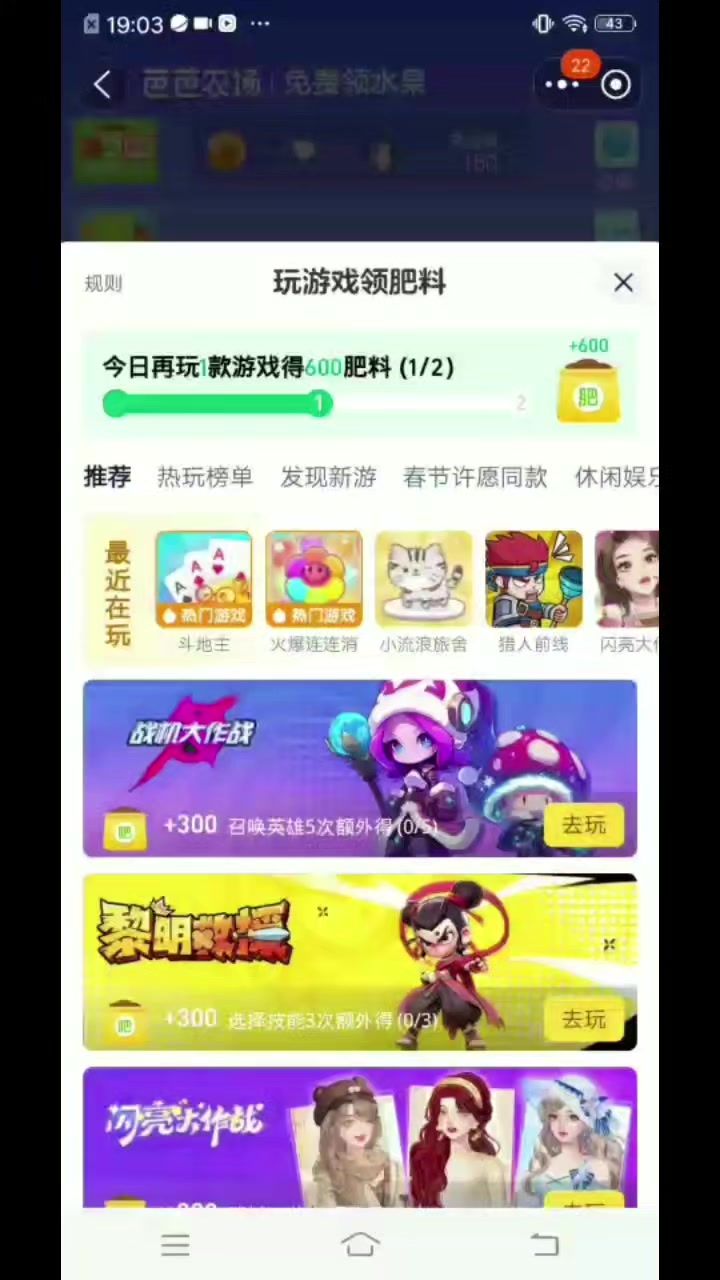Tap 去玩 on the 黎明救援 banner

coord(584,1019)
